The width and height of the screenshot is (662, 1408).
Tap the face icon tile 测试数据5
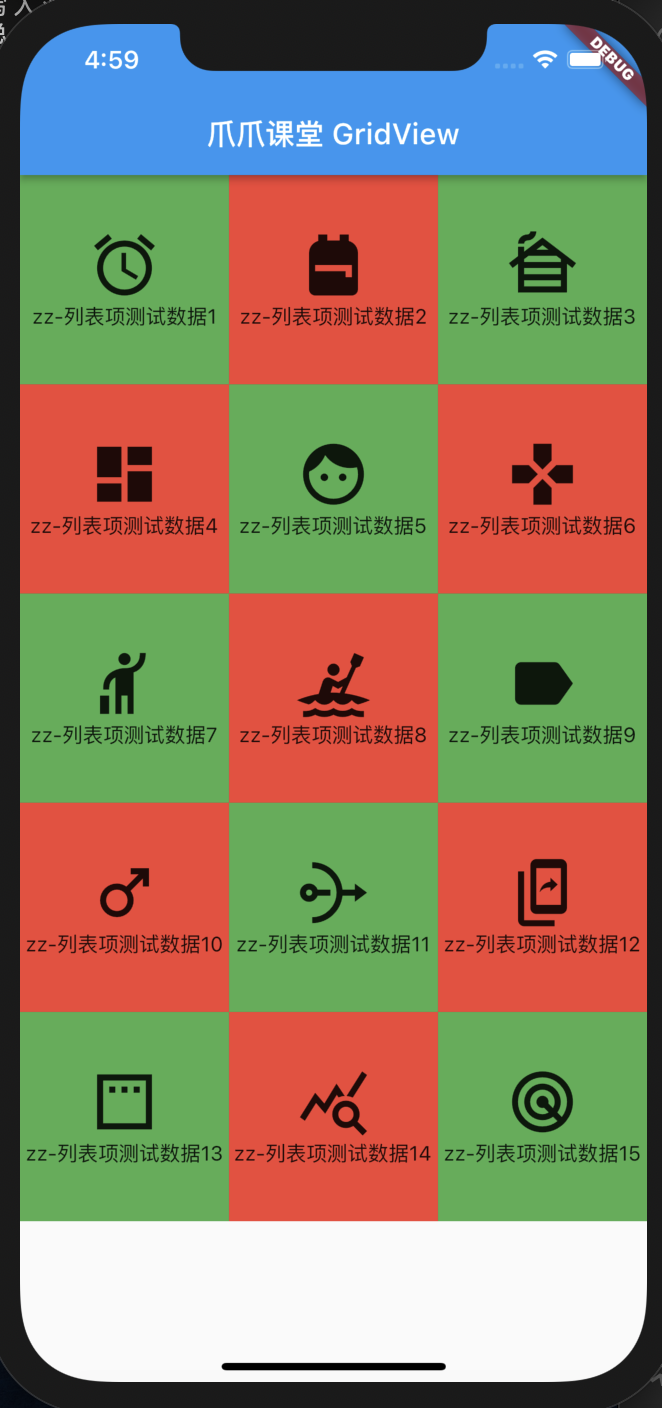(333, 489)
